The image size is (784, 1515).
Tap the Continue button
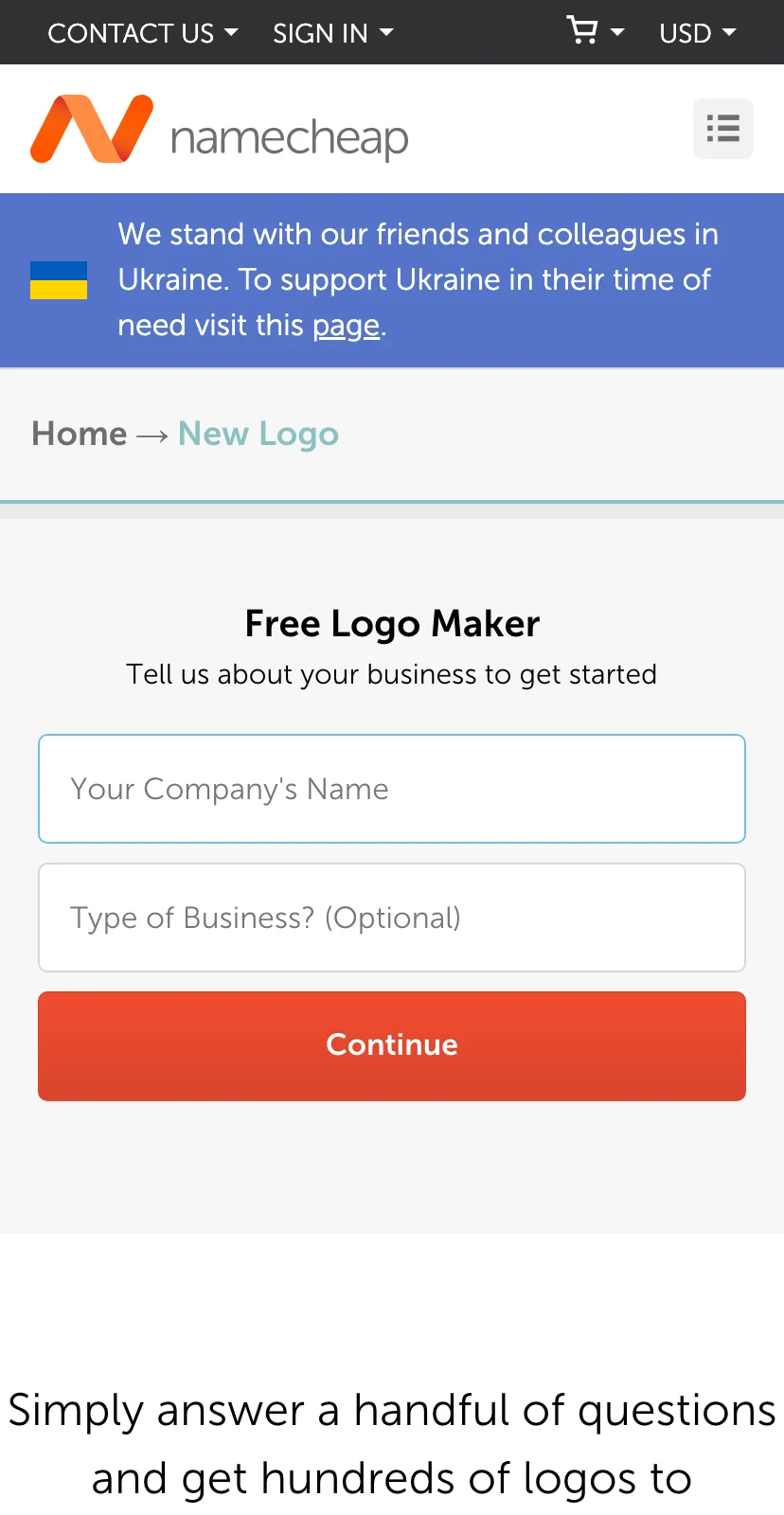pyautogui.click(x=392, y=1046)
